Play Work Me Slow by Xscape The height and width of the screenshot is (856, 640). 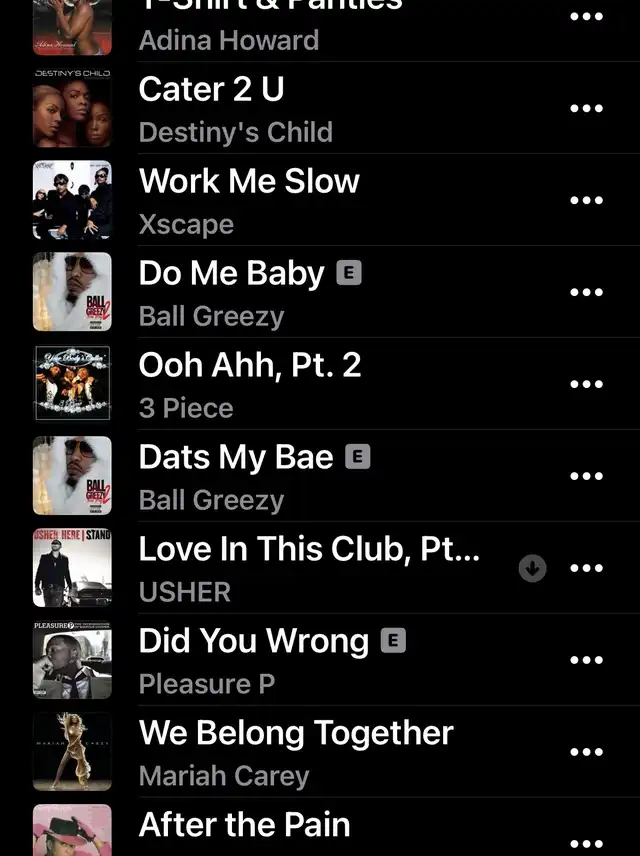tap(300, 200)
